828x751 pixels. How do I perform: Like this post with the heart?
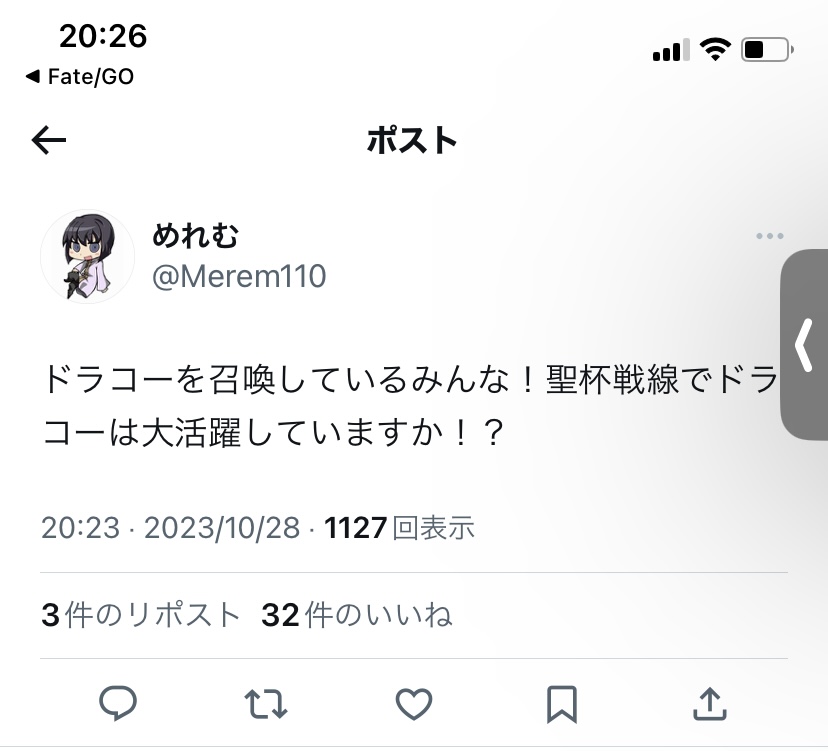tap(413, 703)
